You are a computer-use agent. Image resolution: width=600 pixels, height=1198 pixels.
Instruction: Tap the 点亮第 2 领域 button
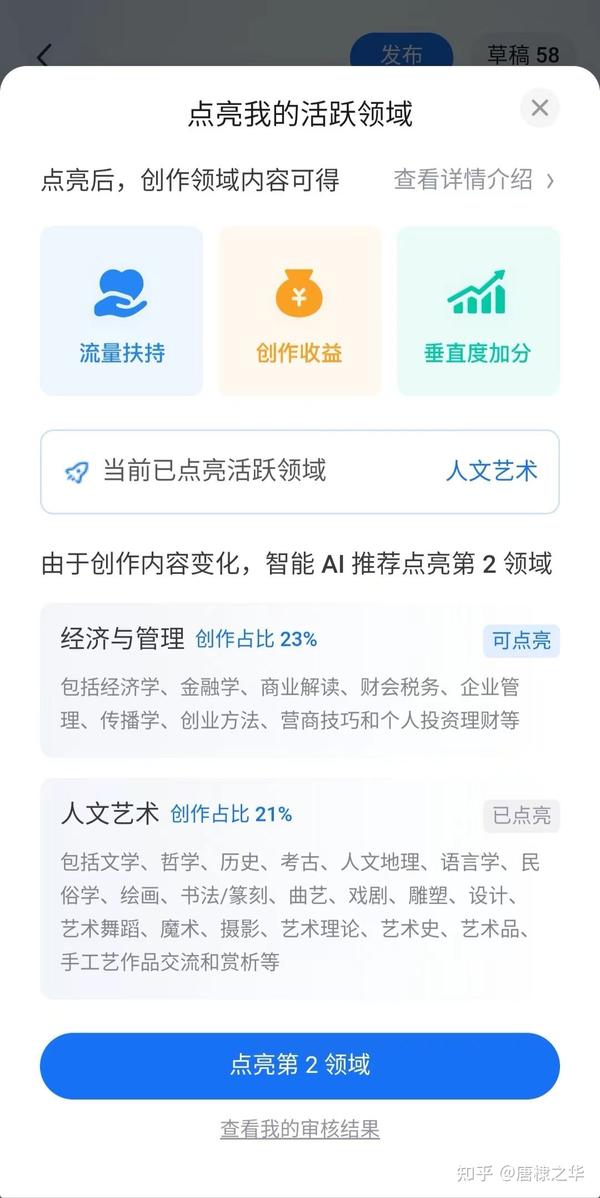[x=300, y=1066]
